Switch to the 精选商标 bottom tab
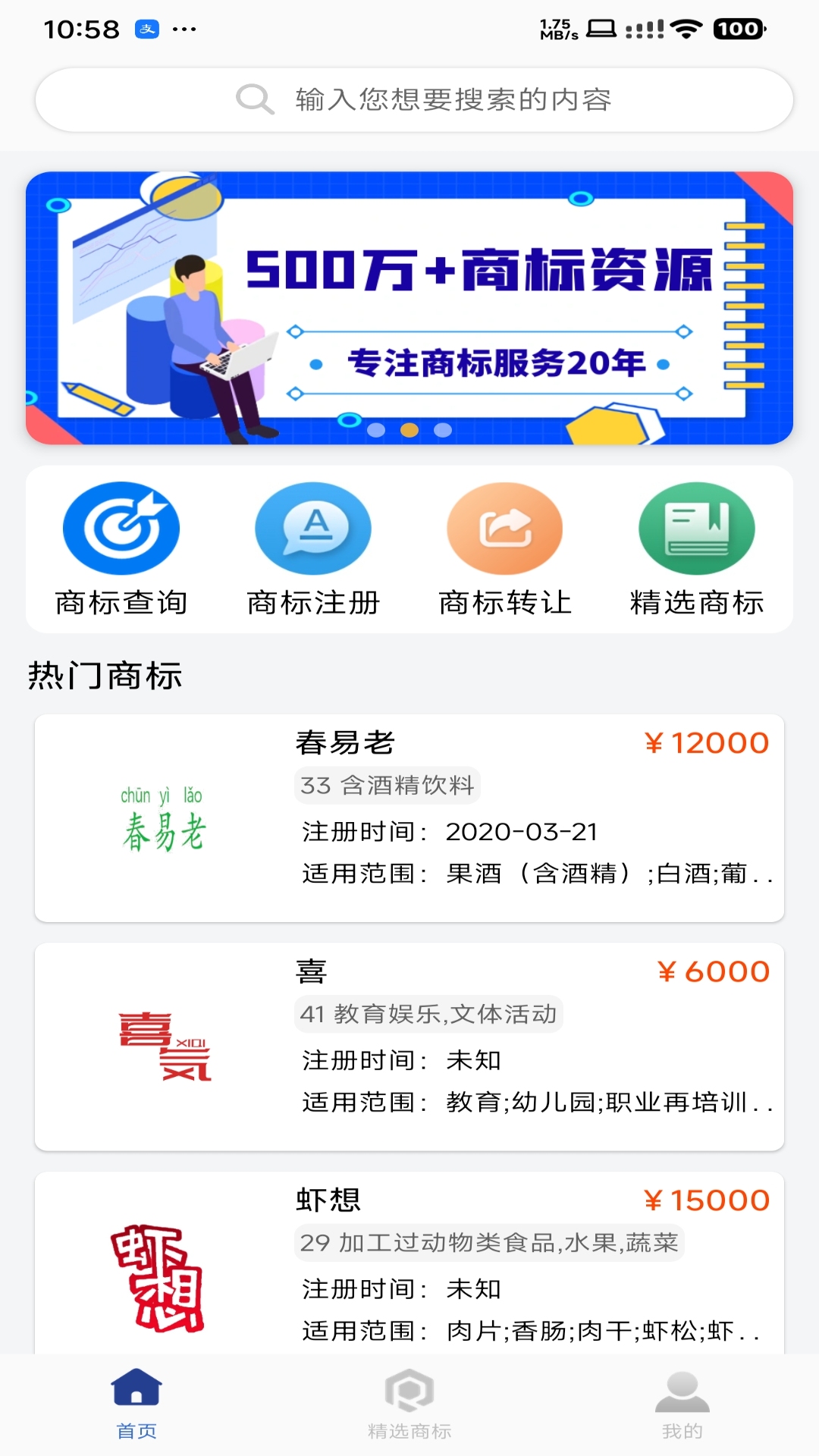Screen dimensions: 819x1456 pos(409,1404)
